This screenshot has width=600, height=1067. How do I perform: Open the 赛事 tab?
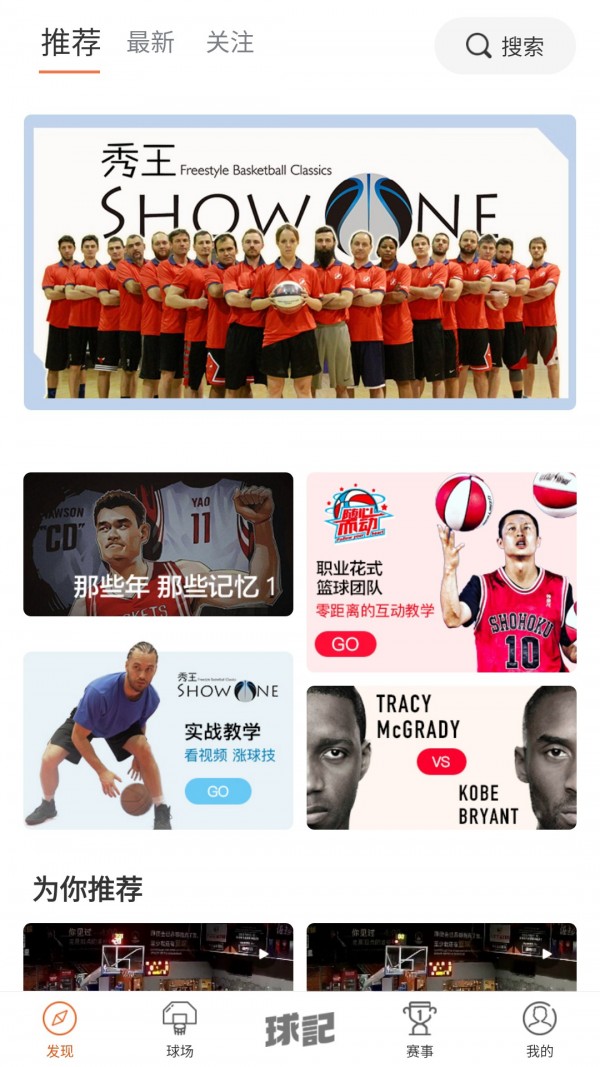click(420, 1028)
